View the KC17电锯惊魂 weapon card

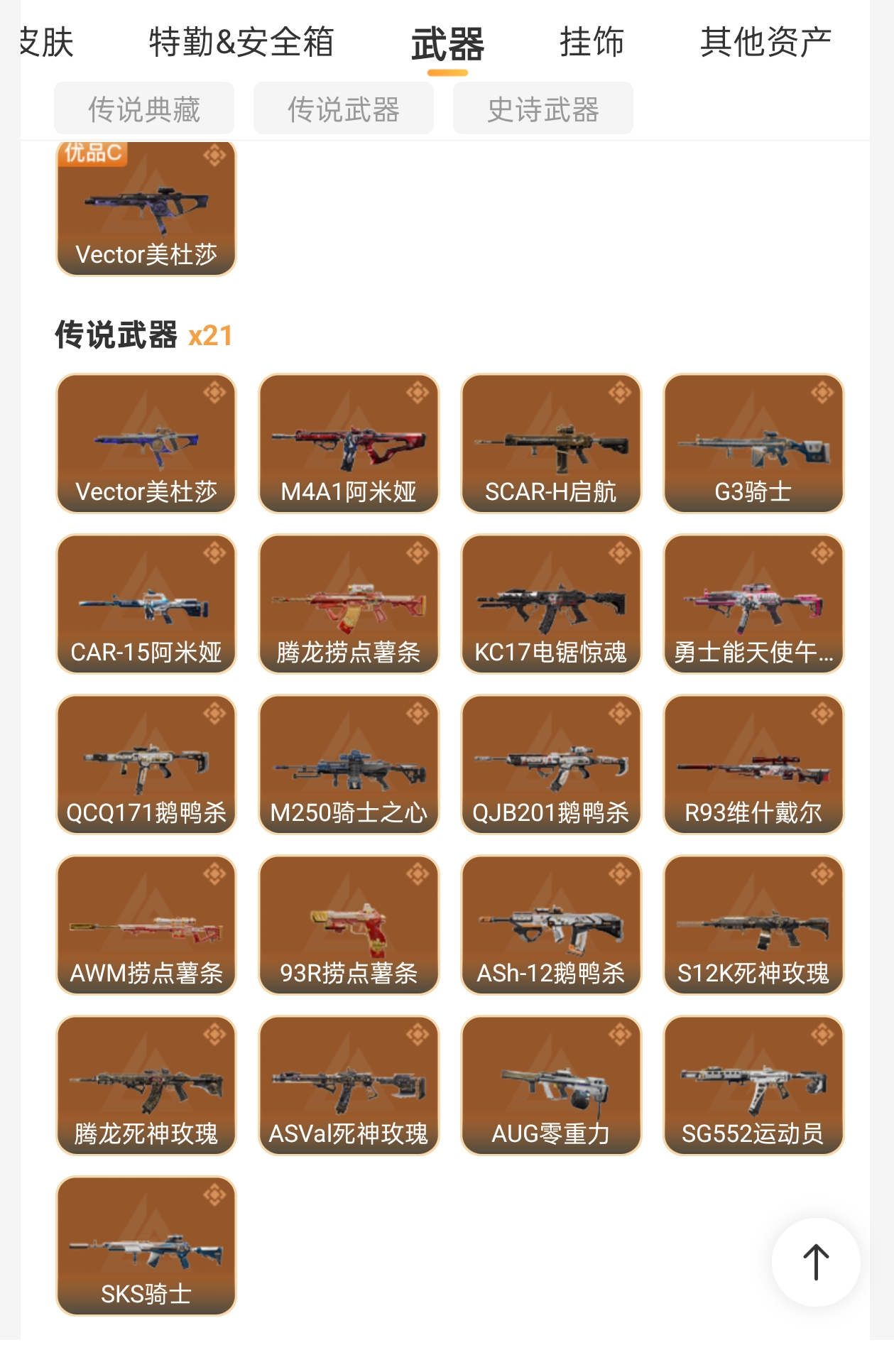551,604
